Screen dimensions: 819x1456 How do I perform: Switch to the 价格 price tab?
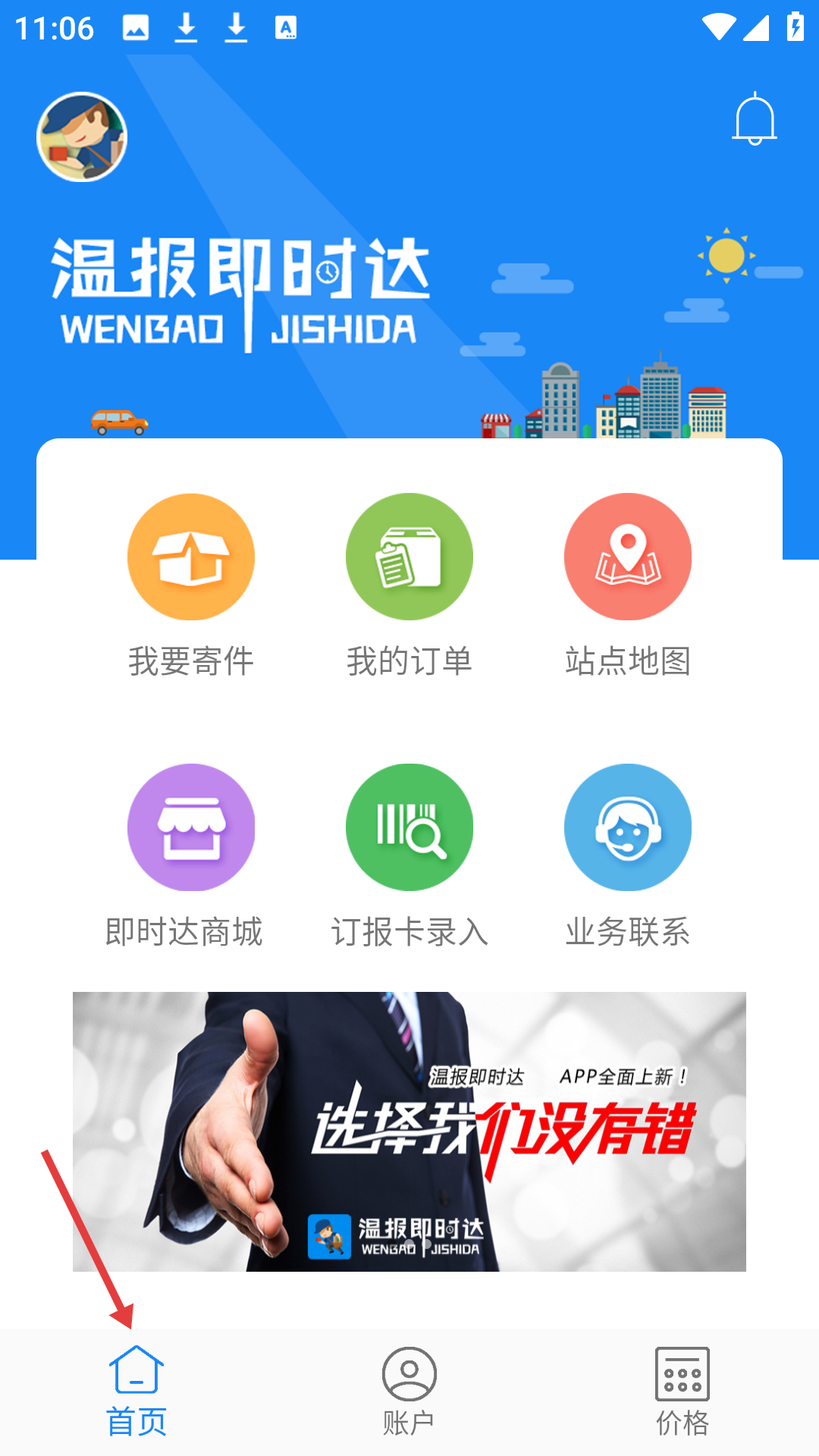tap(682, 1392)
